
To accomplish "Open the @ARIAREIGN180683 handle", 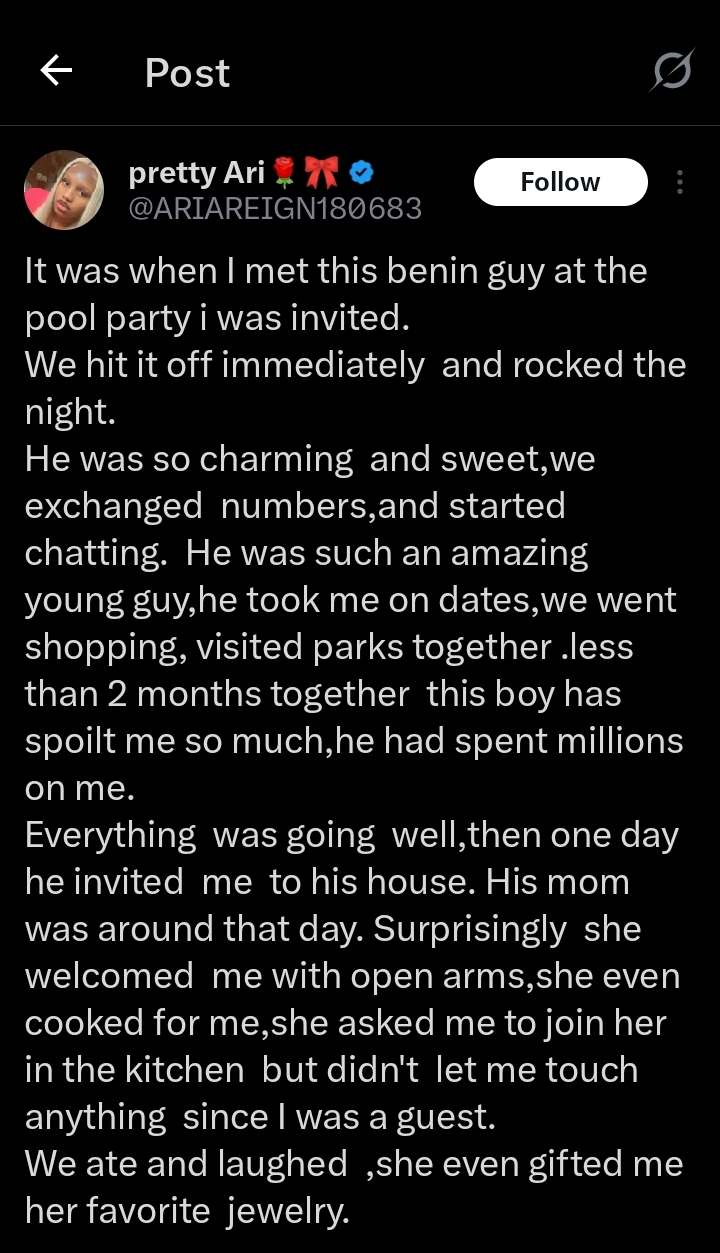I will (275, 208).
